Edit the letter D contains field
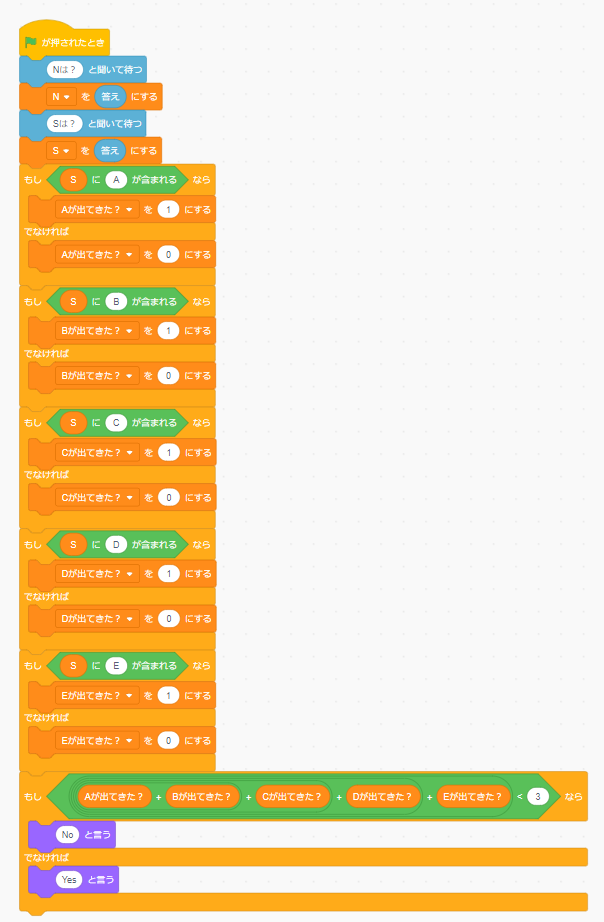Viewport: 604px width, 922px height. tap(116, 544)
